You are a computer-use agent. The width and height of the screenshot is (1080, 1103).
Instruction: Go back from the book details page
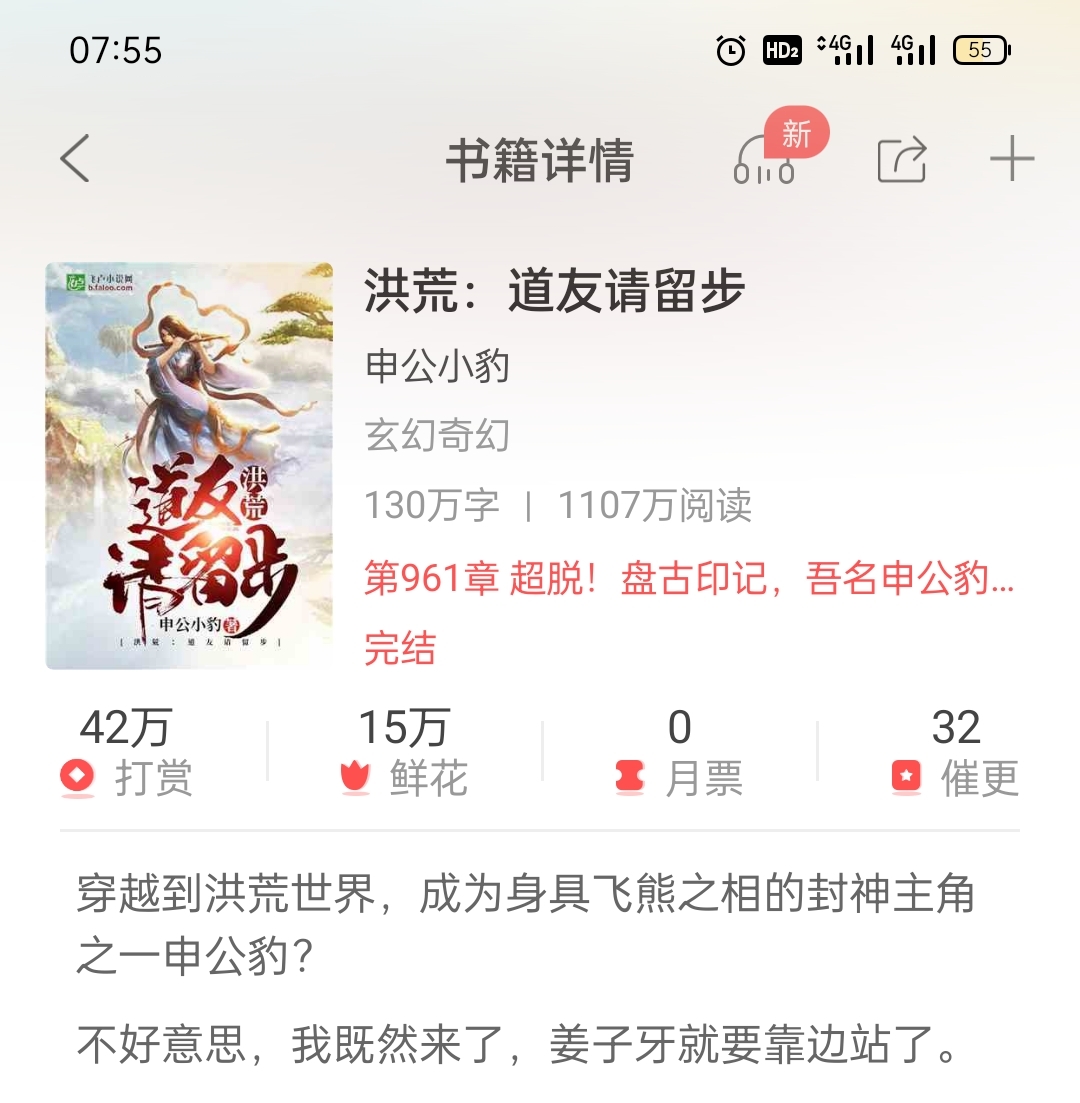coord(75,159)
